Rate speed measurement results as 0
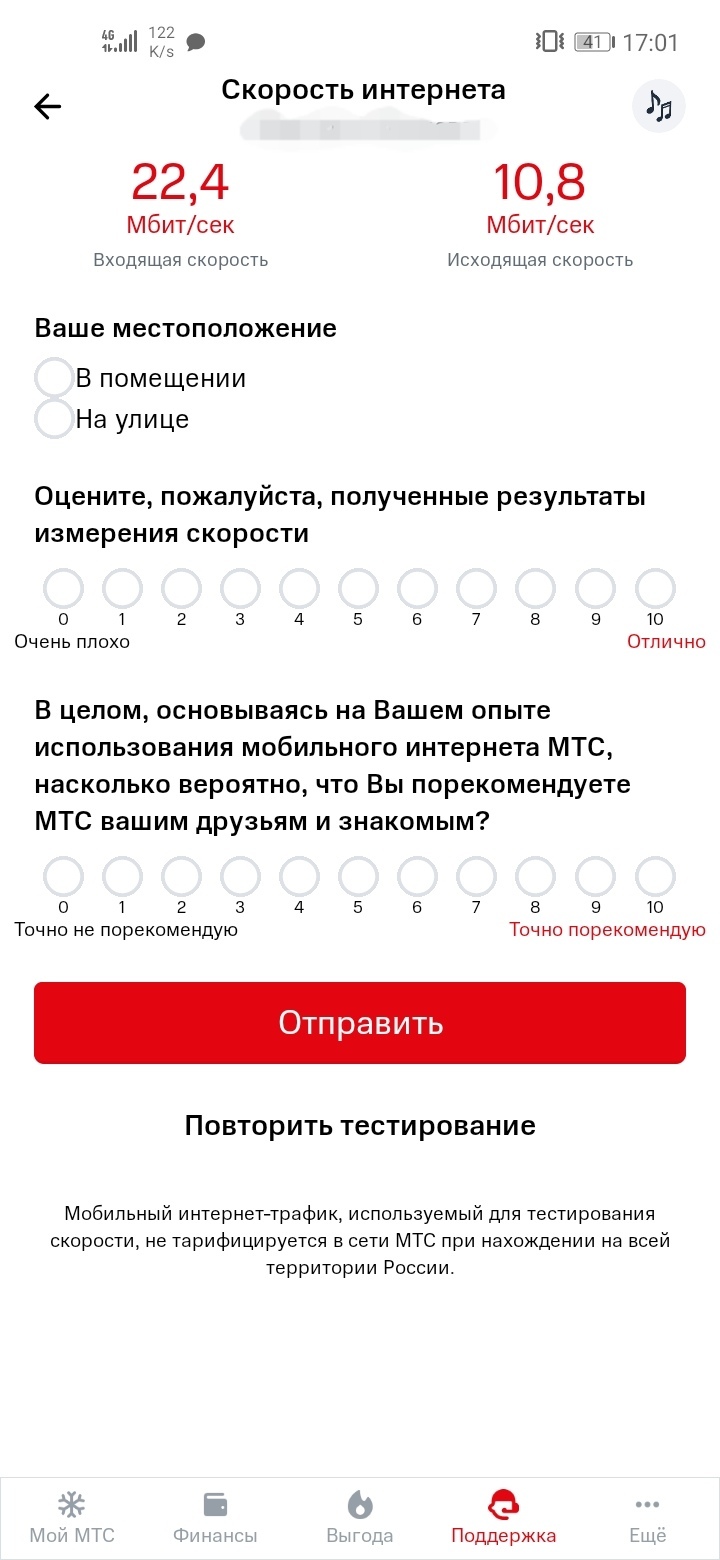This screenshot has width=720, height=1560. pyautogui.click(x=63, y=588)
